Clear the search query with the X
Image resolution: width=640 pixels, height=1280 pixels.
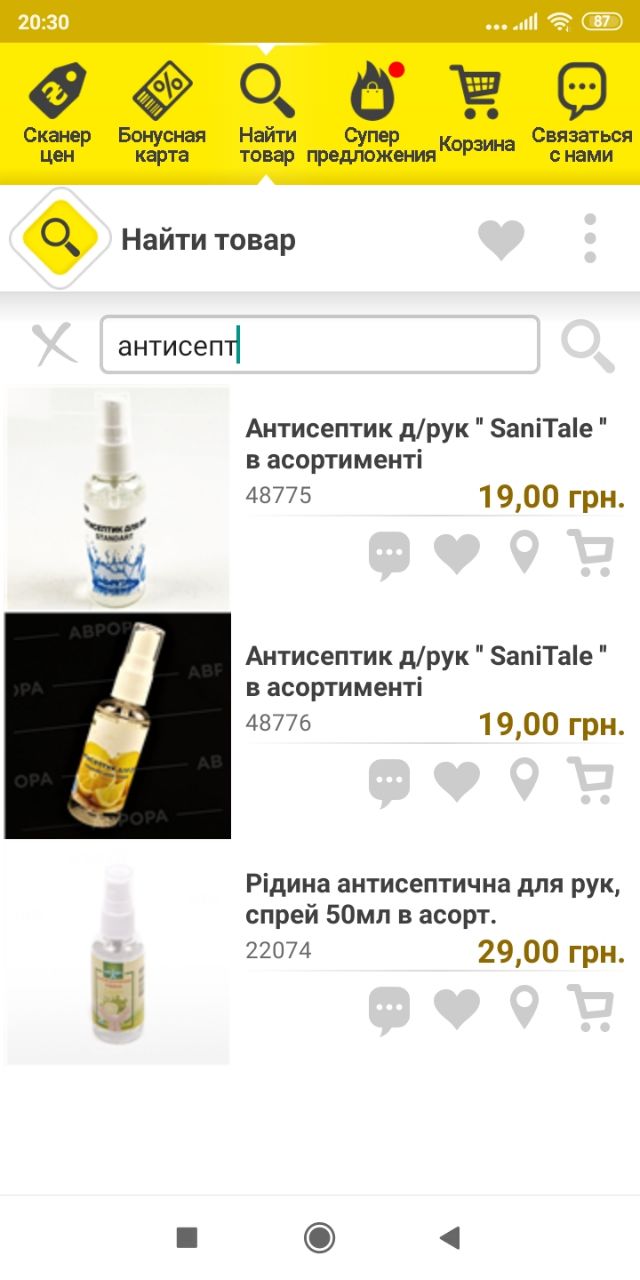point(54,345)
